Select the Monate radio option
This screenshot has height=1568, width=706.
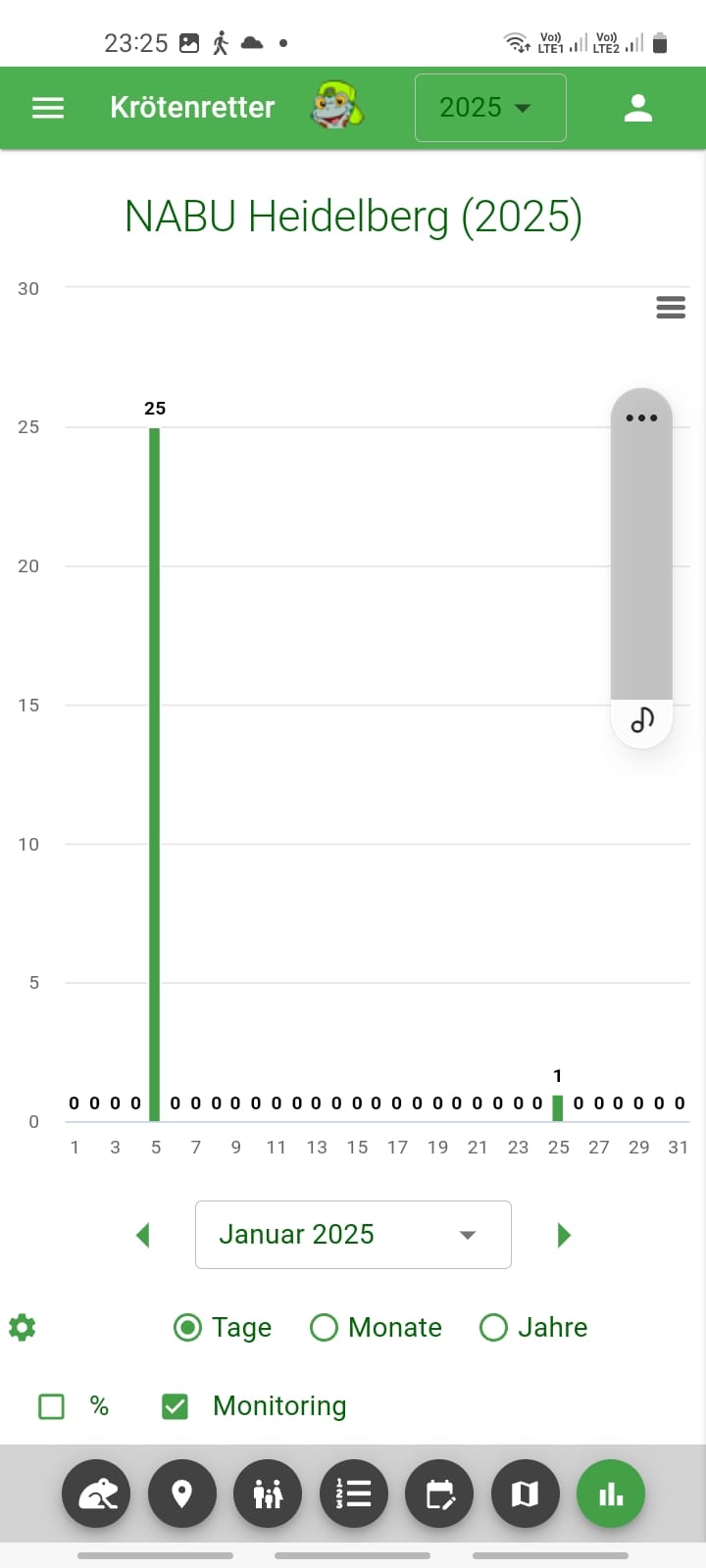tap(324, 1328)
